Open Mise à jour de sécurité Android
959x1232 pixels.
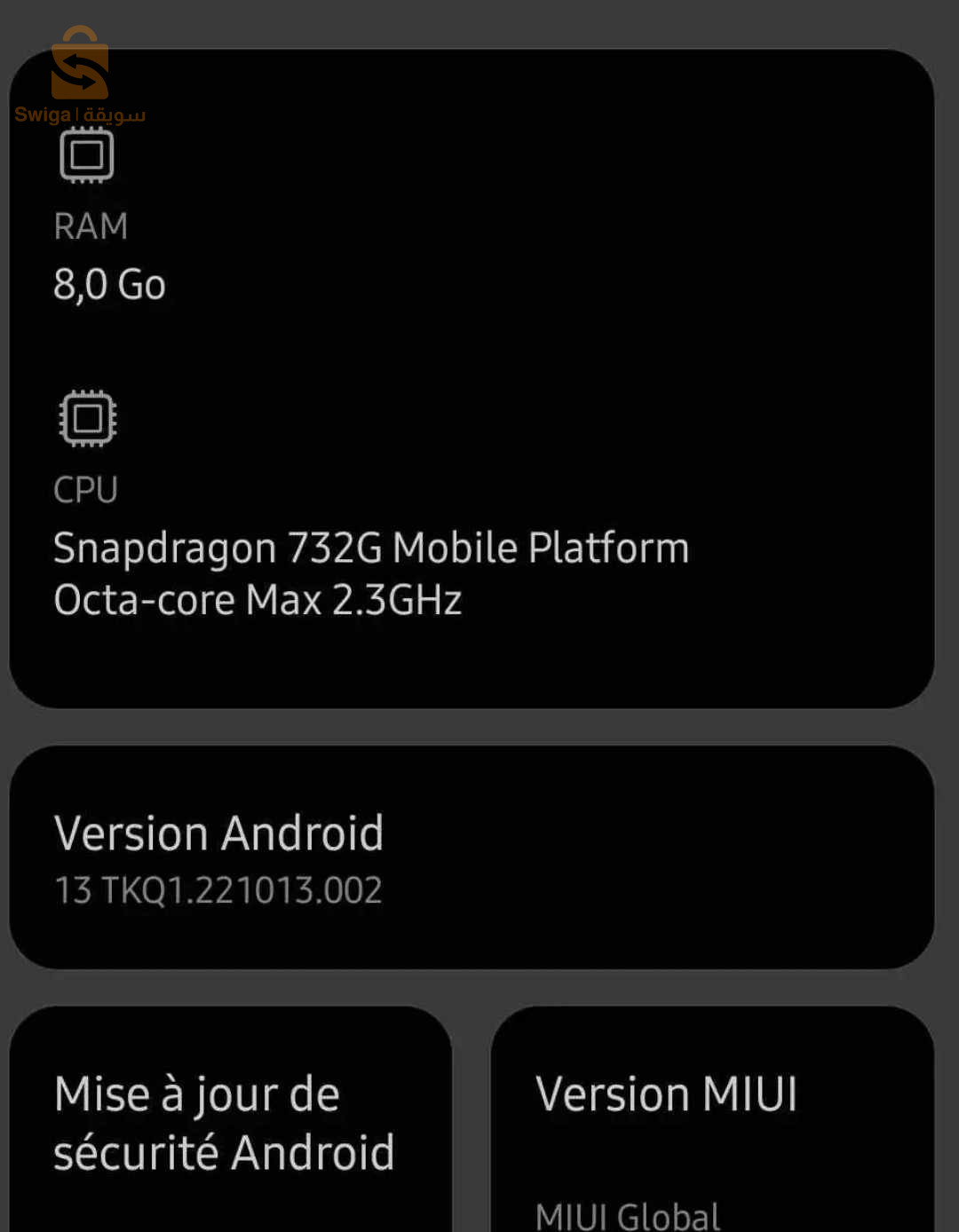[x=229, y=1122]
